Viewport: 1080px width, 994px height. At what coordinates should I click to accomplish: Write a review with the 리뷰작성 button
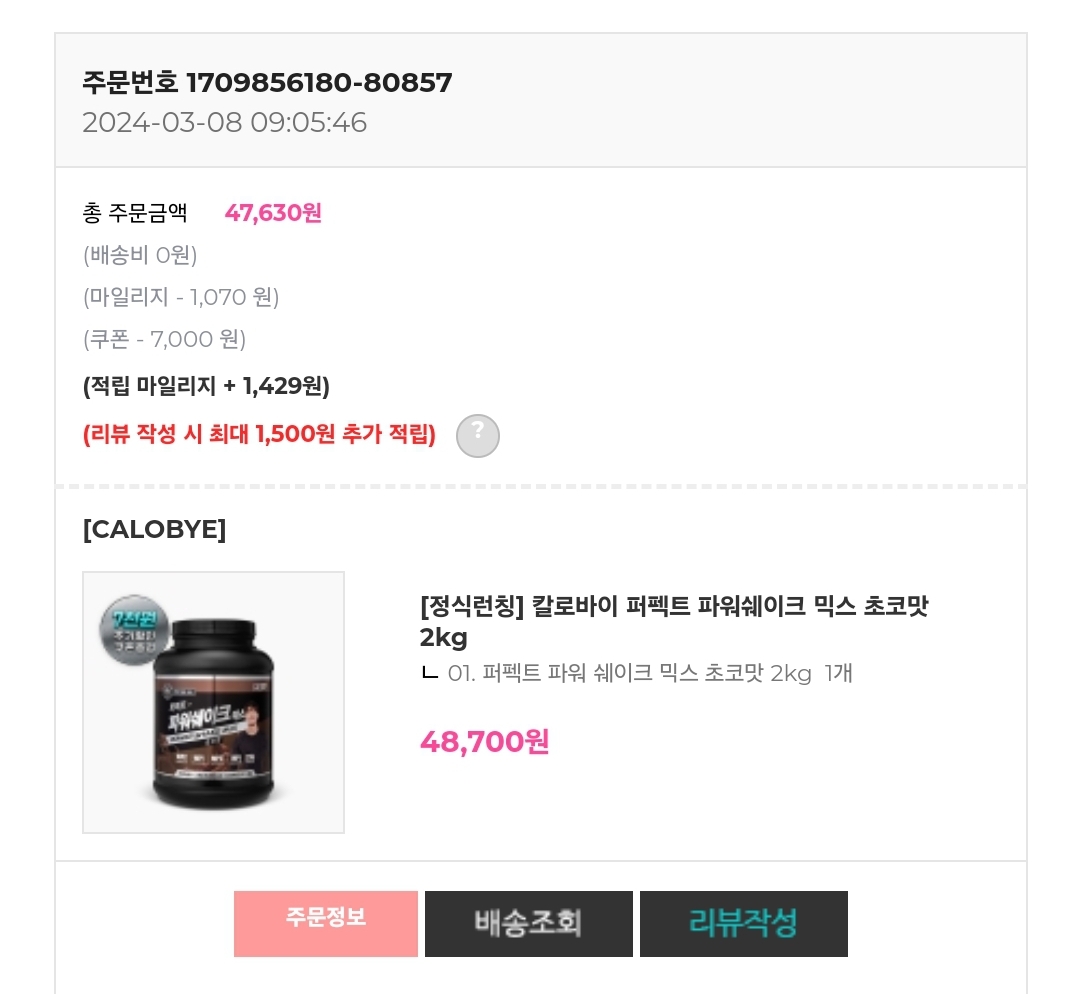click(x=743, y=923)
